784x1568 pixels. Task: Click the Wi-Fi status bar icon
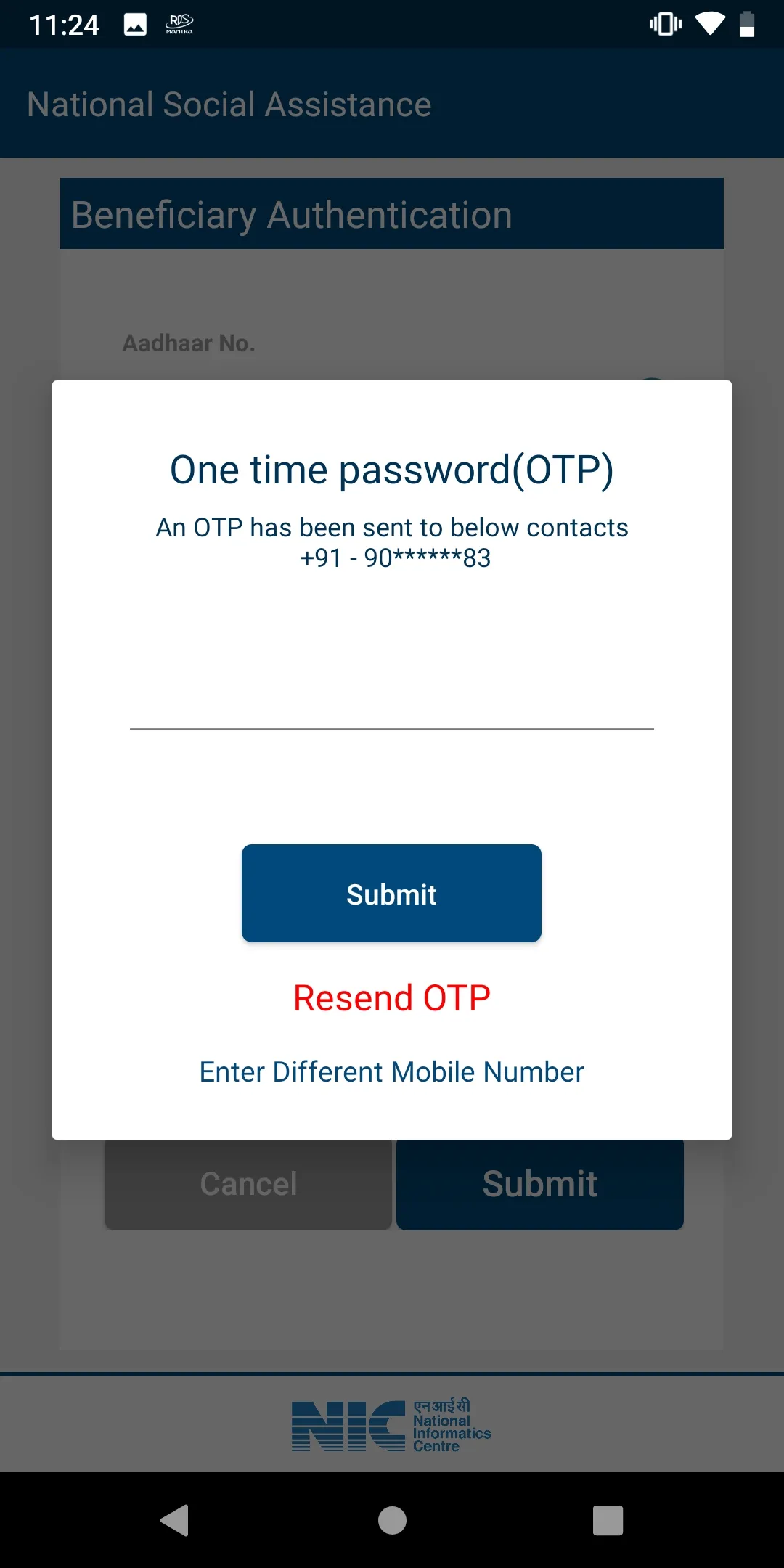click(710, 24)
